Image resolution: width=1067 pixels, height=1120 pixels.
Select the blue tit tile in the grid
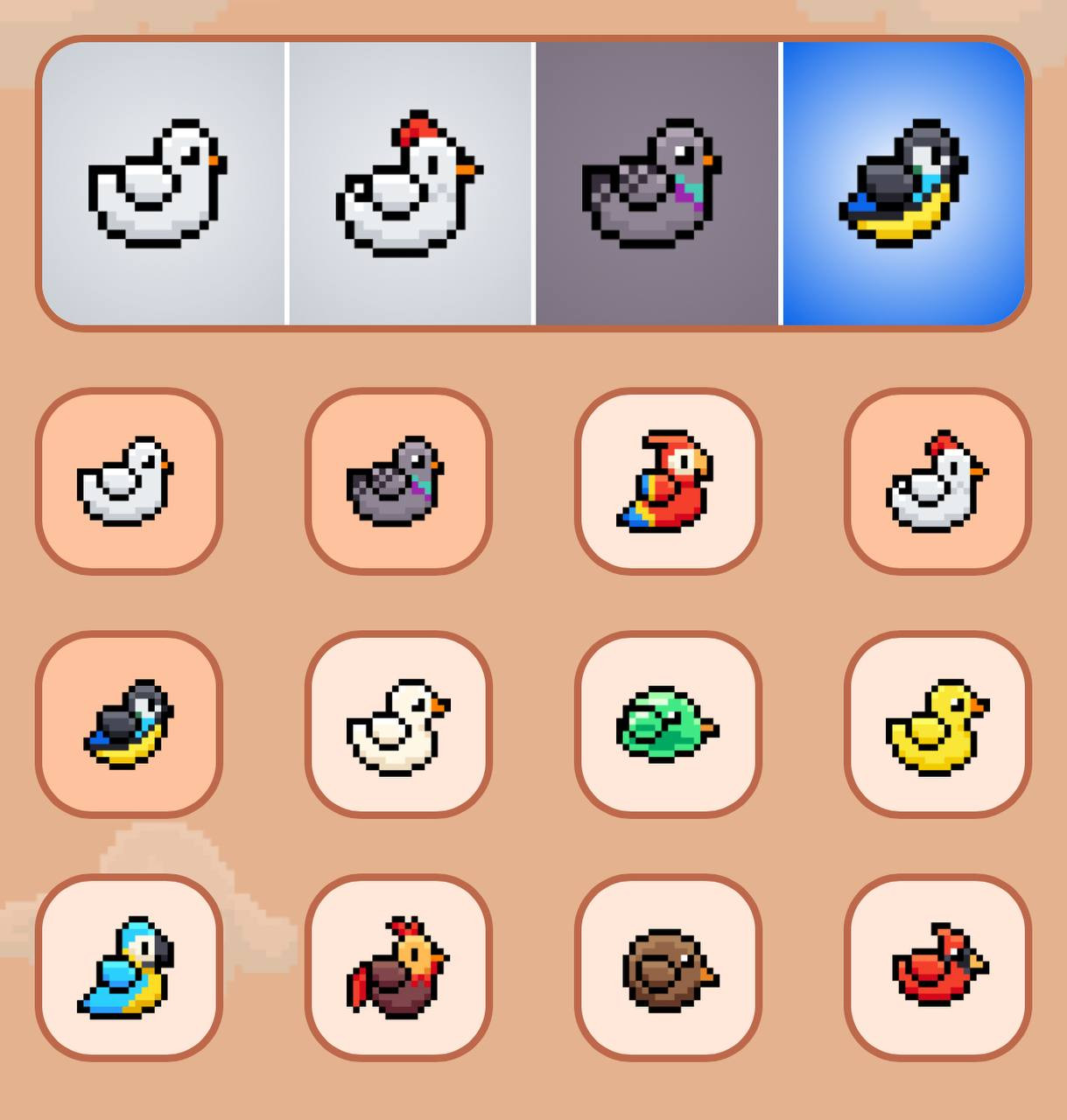pyautogui.click(x=129, y=724)
